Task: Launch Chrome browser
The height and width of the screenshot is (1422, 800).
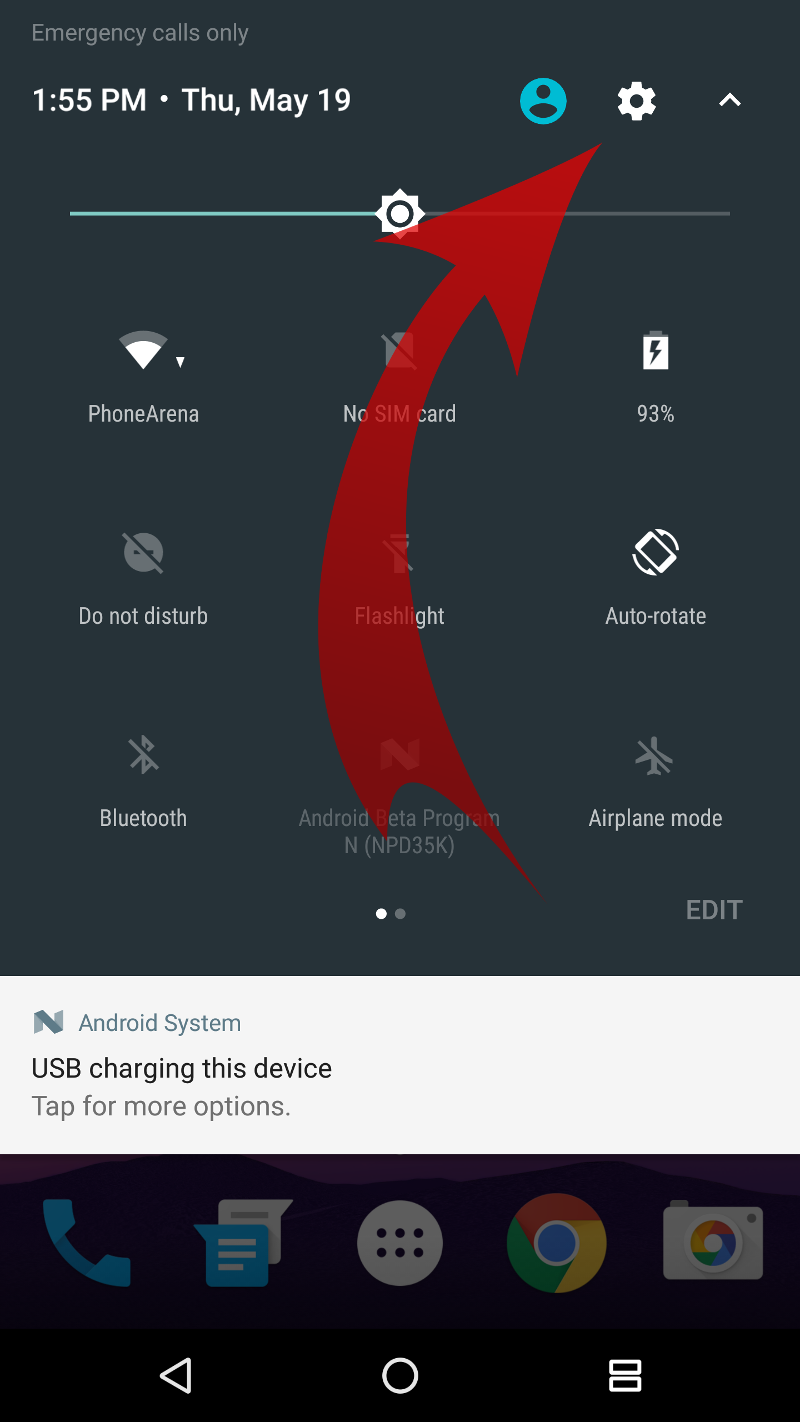Action: pos(557,1243)
